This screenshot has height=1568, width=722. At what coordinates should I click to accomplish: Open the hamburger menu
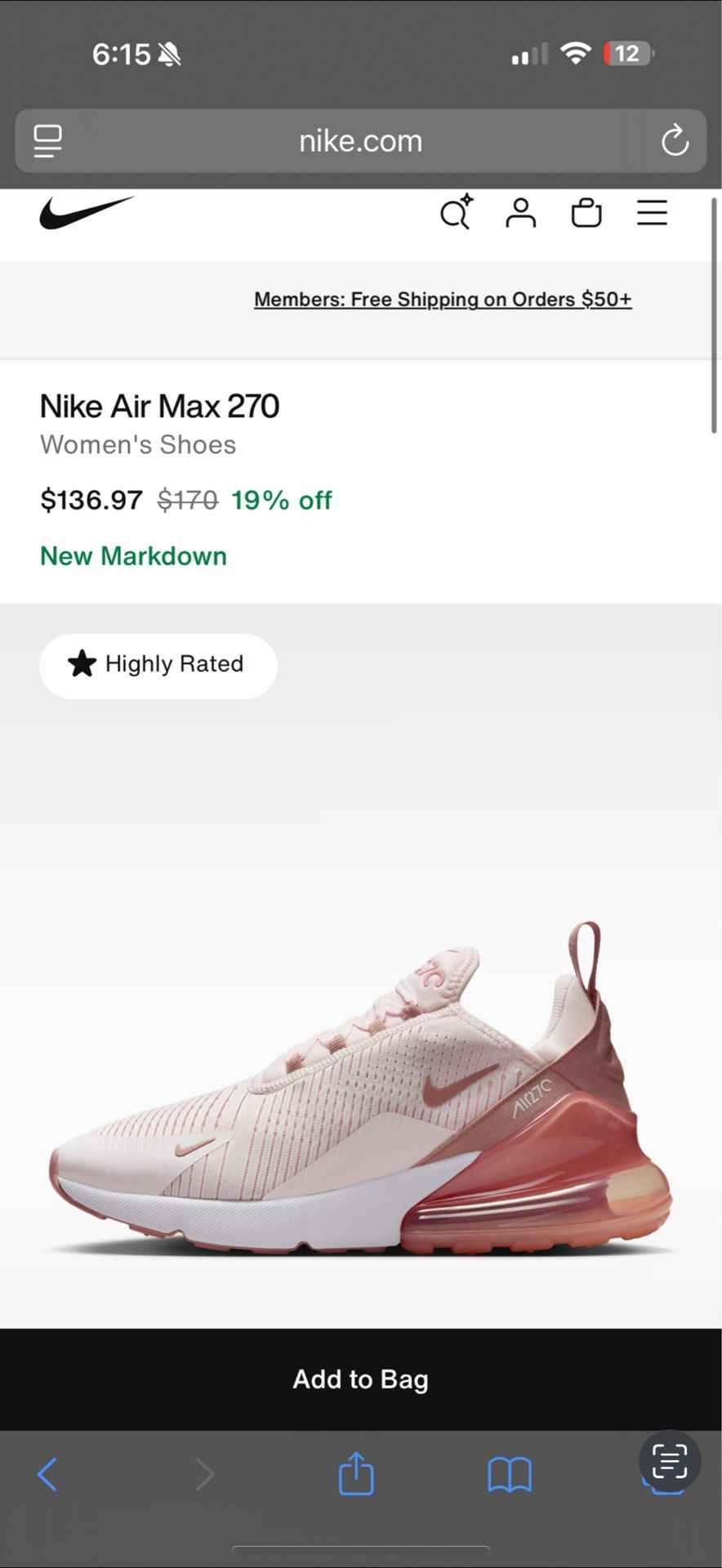tap(652, 212)
